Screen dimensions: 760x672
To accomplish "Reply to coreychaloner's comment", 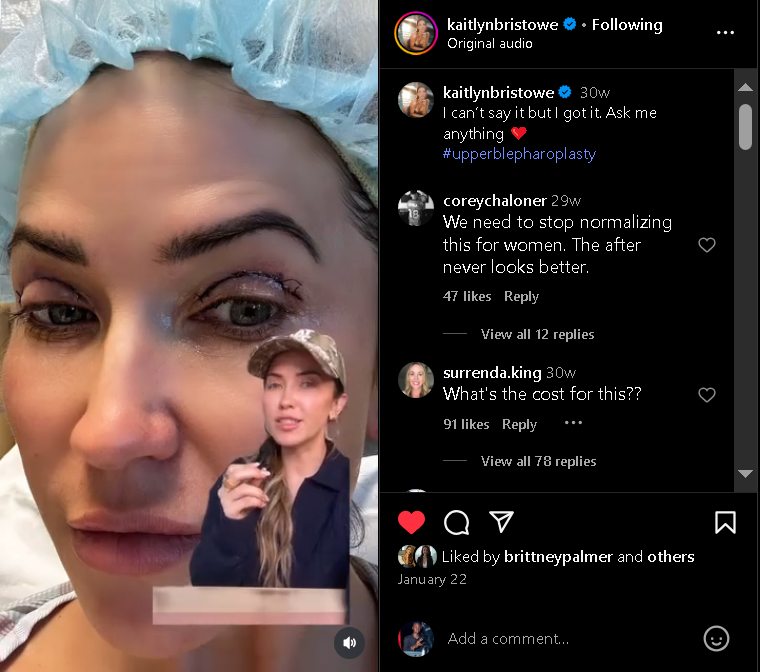I will point(521,296).
